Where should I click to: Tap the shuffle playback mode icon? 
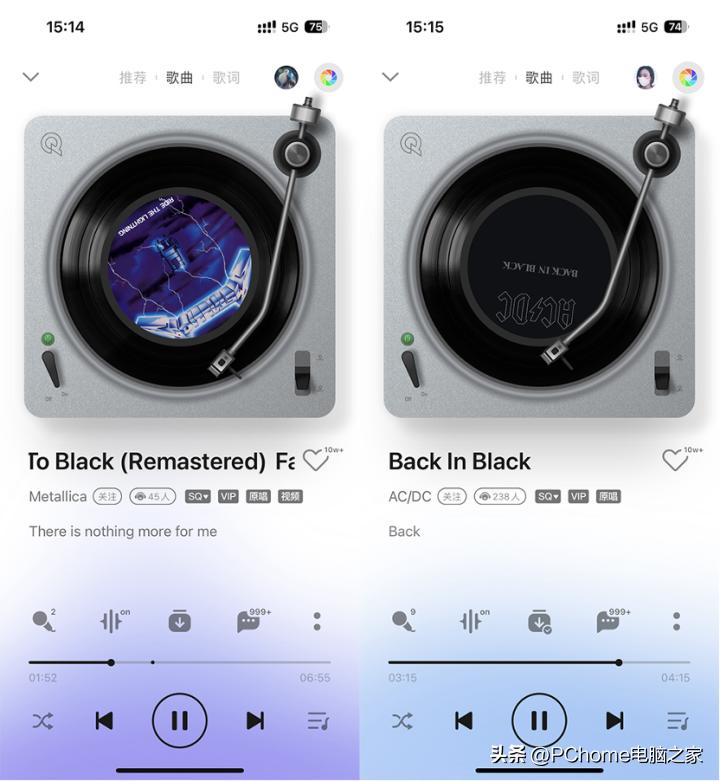(x=44, y=719)
